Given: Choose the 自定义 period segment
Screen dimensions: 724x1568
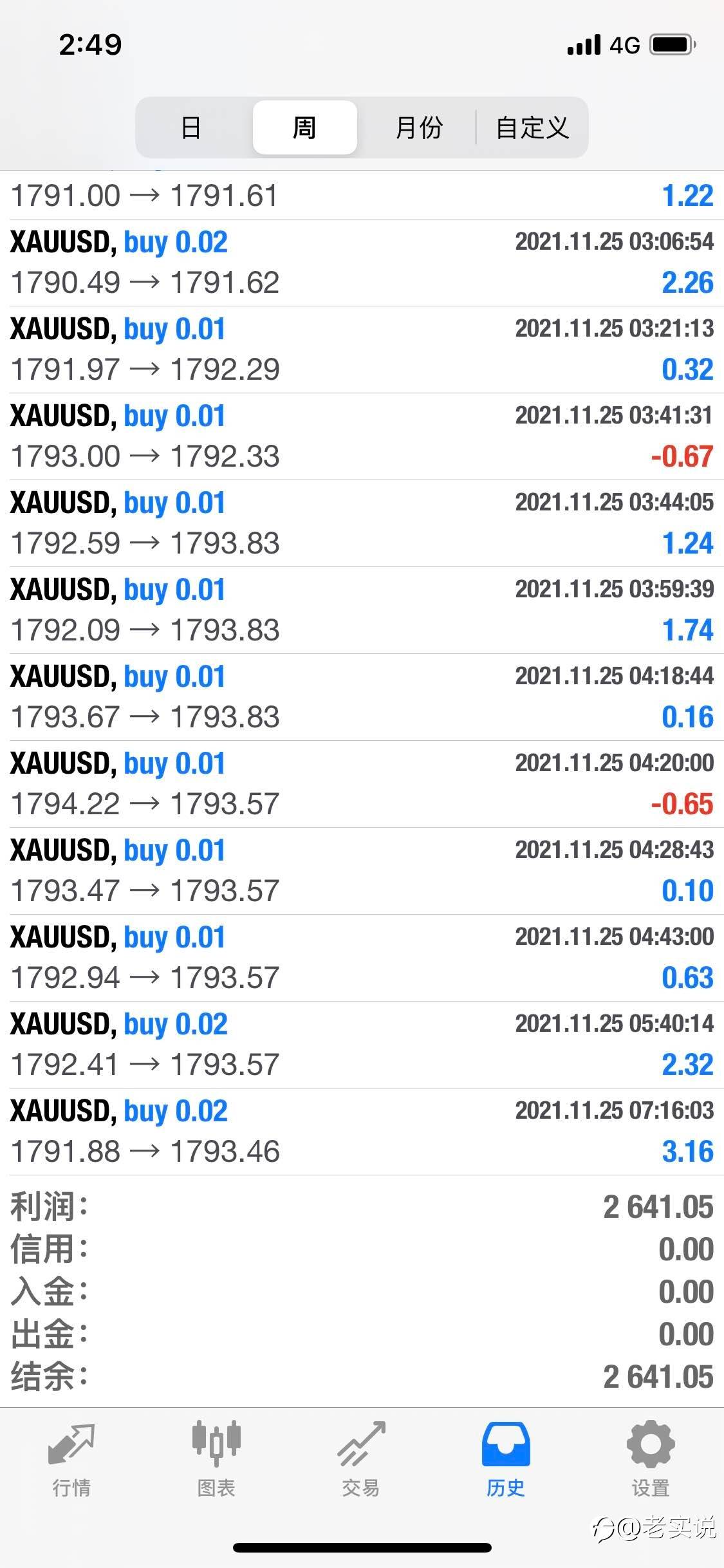Looking at the screenshot, I should coord(532,127).
